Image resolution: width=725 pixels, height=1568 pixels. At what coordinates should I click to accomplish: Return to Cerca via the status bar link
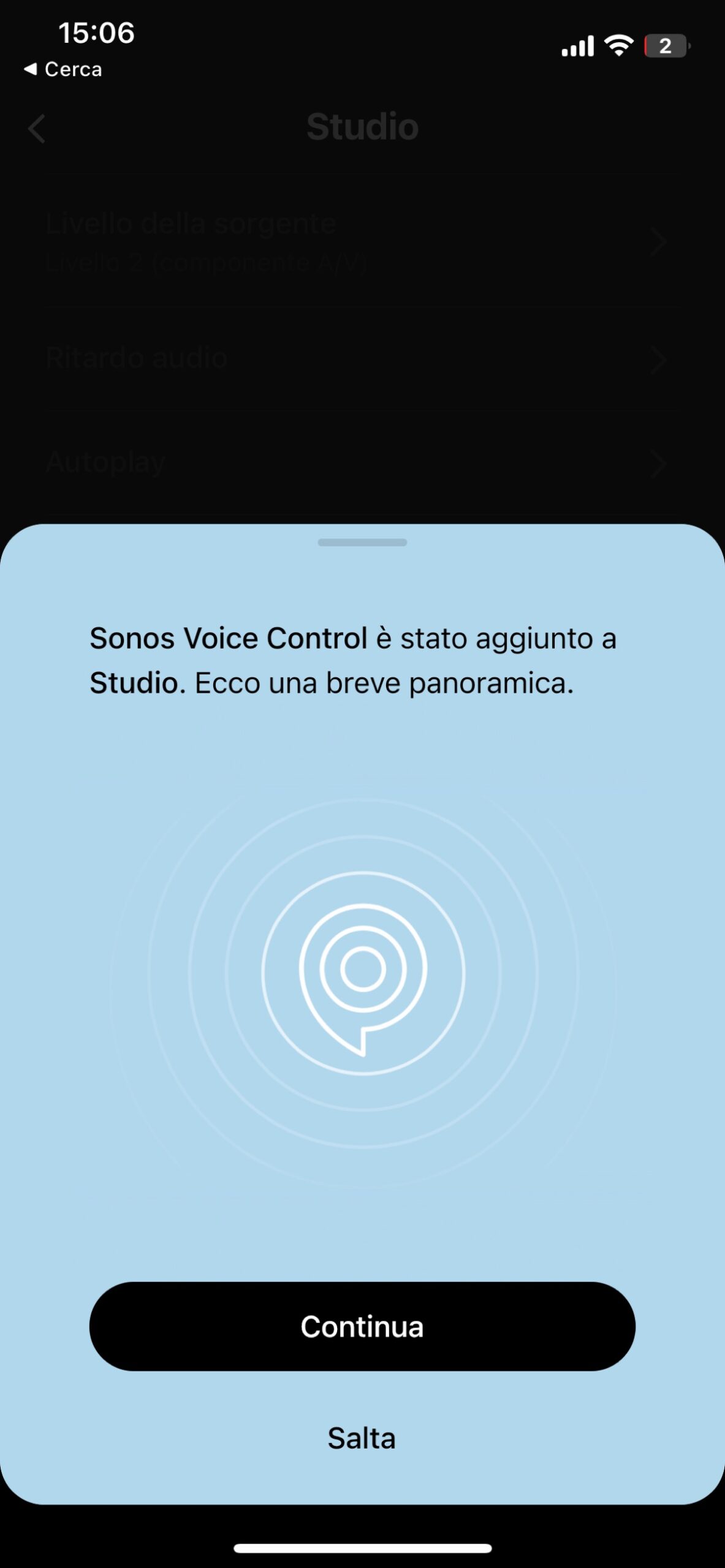click(63, 69)
